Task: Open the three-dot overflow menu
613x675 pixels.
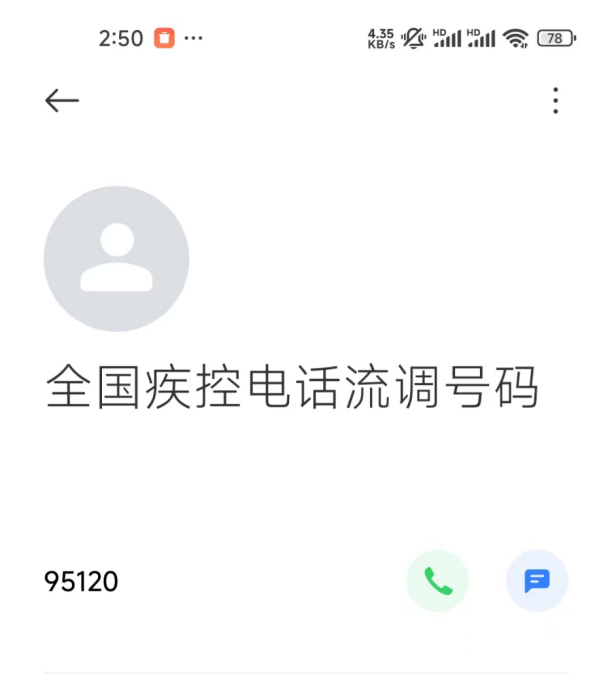Action: pyautogui.click(x=555, y=100)
